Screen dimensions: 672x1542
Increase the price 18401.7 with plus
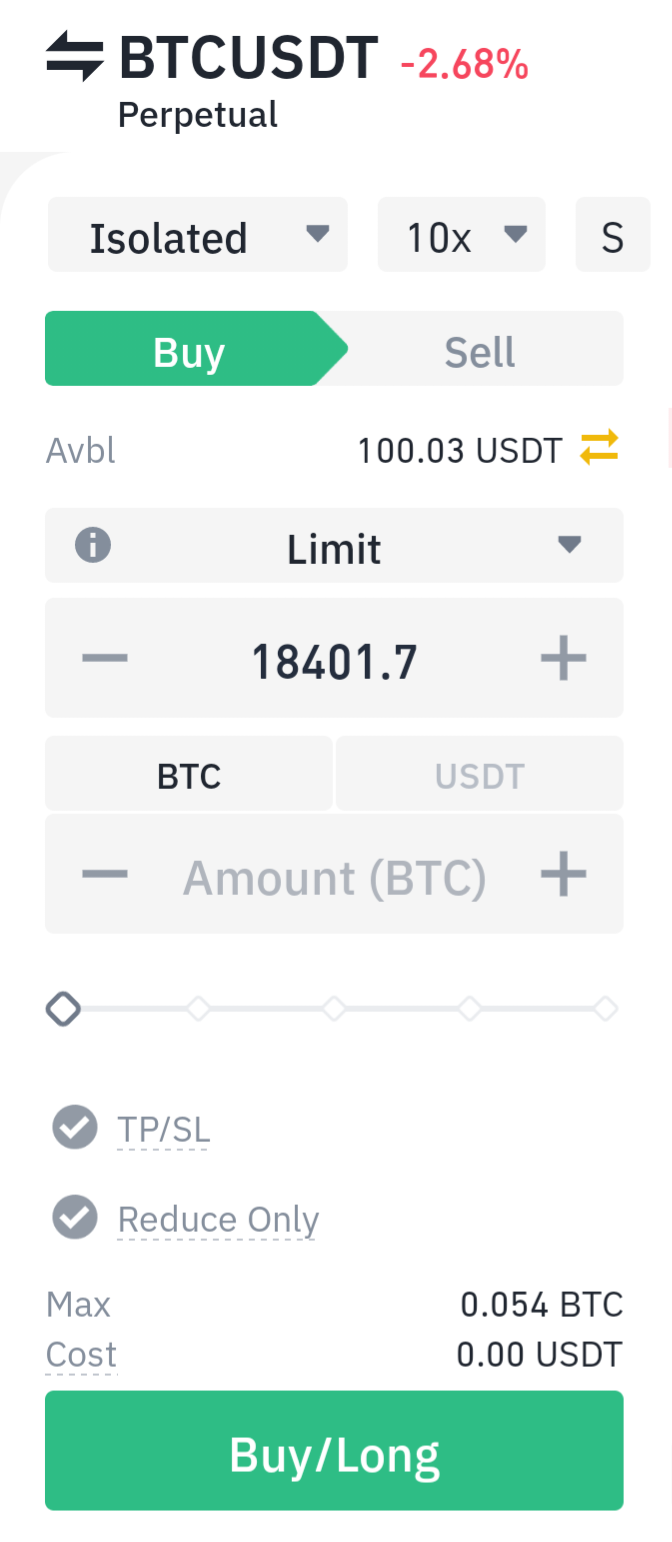563,658
